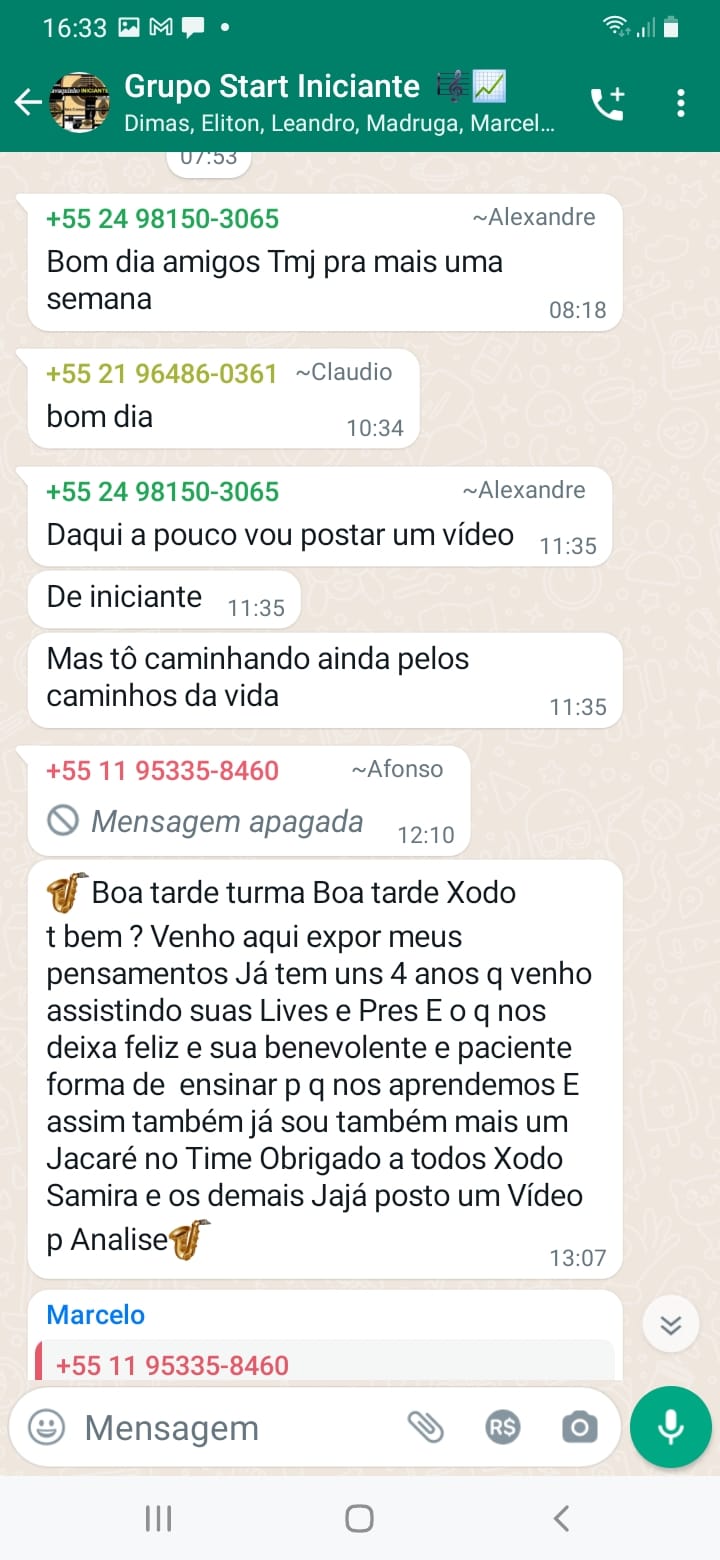This screenshot has height=1560, width=720.
Task: Open the R$ payment option
Action: 502,1428
